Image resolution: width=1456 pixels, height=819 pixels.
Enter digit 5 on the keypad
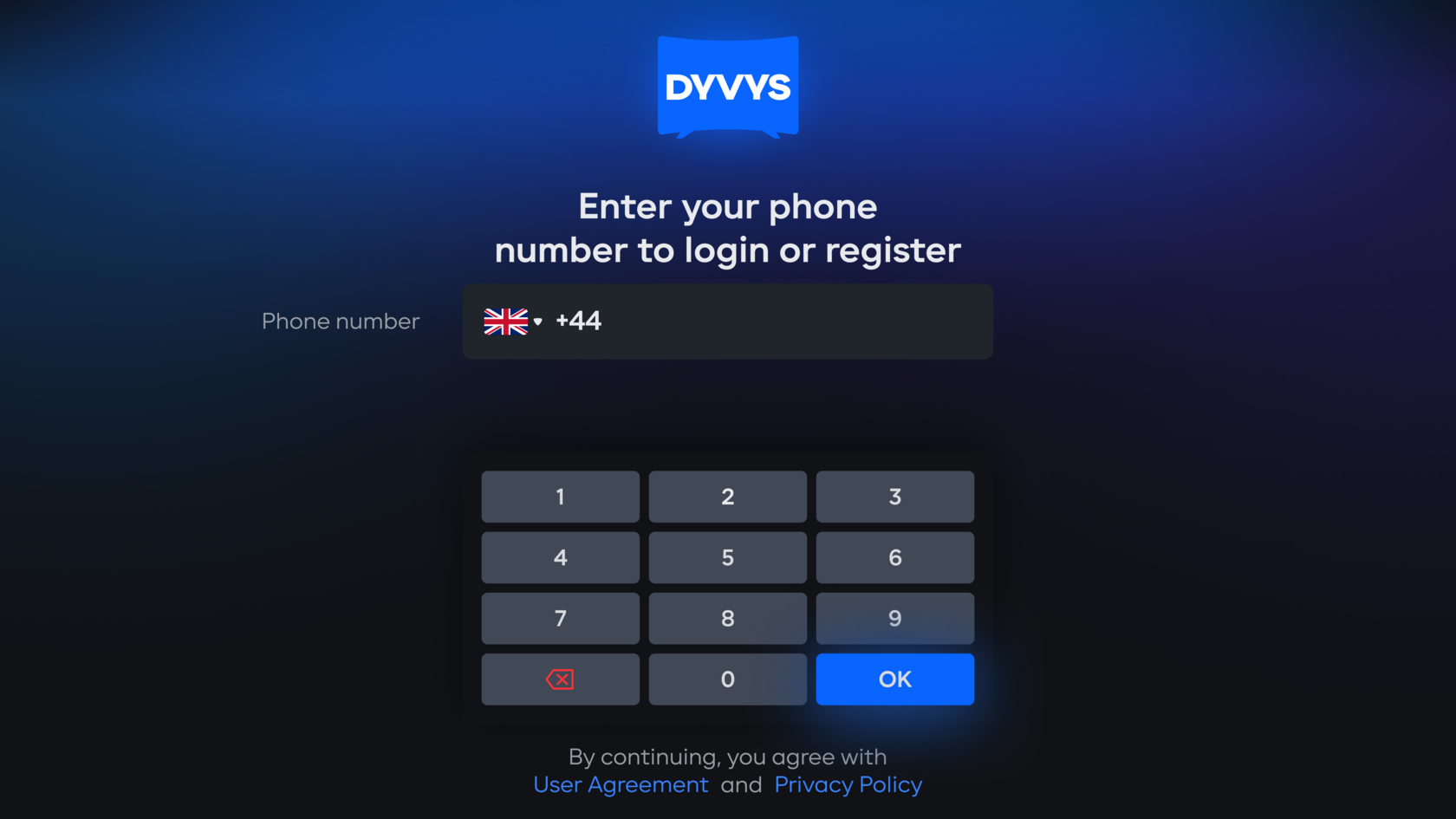(x=727, y=557)
